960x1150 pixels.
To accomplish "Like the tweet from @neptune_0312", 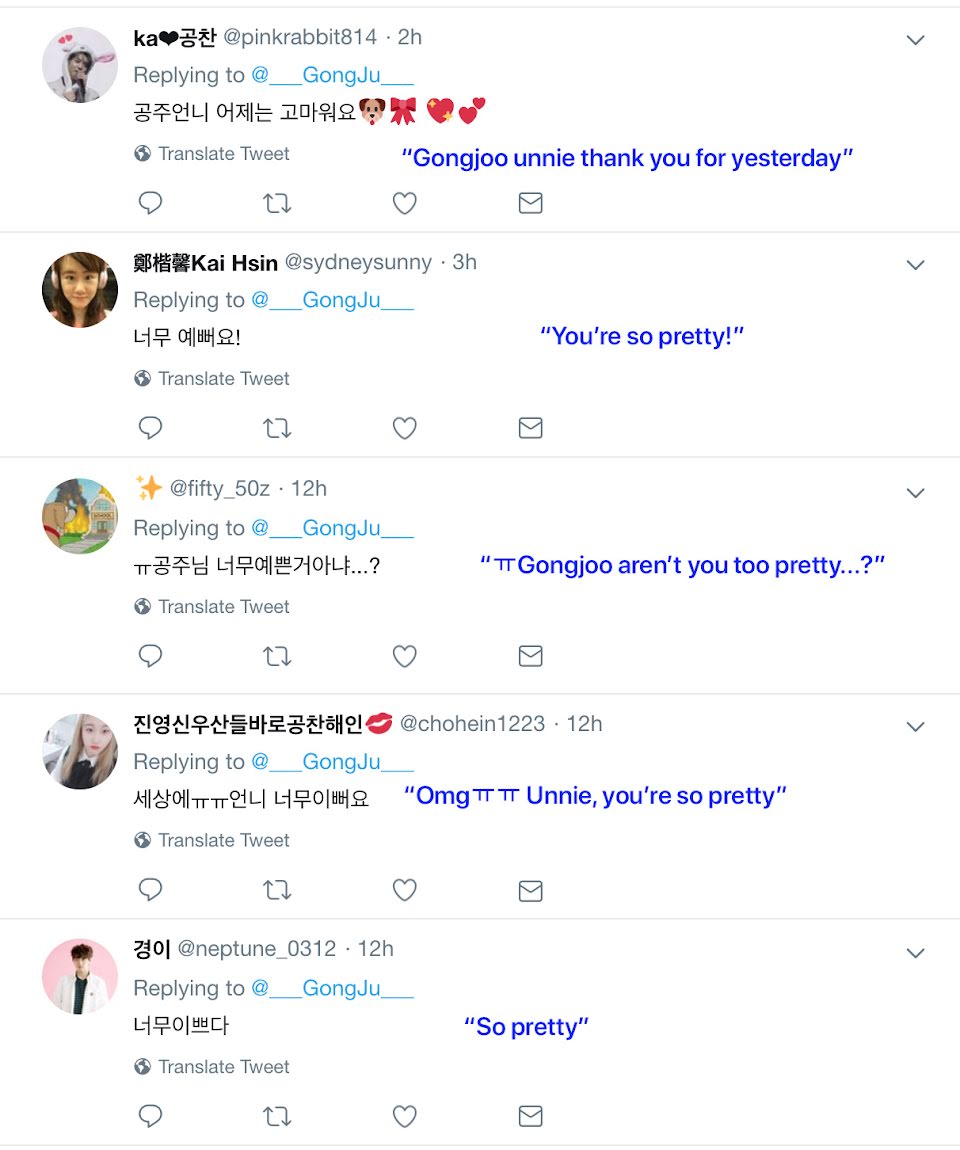I will 404,1115.
